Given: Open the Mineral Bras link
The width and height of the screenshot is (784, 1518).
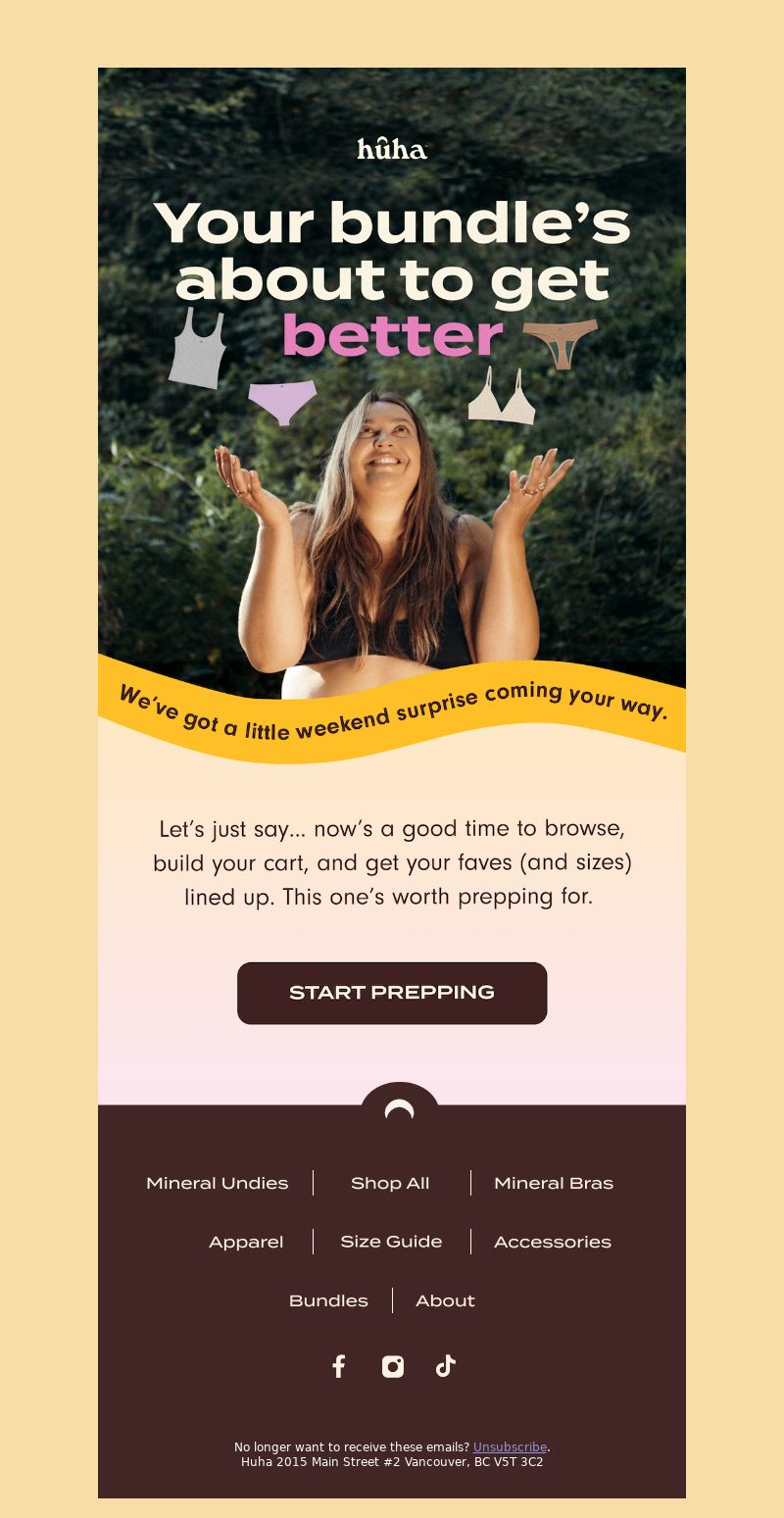Looking at the screenshot, I should click(554, 1183).
